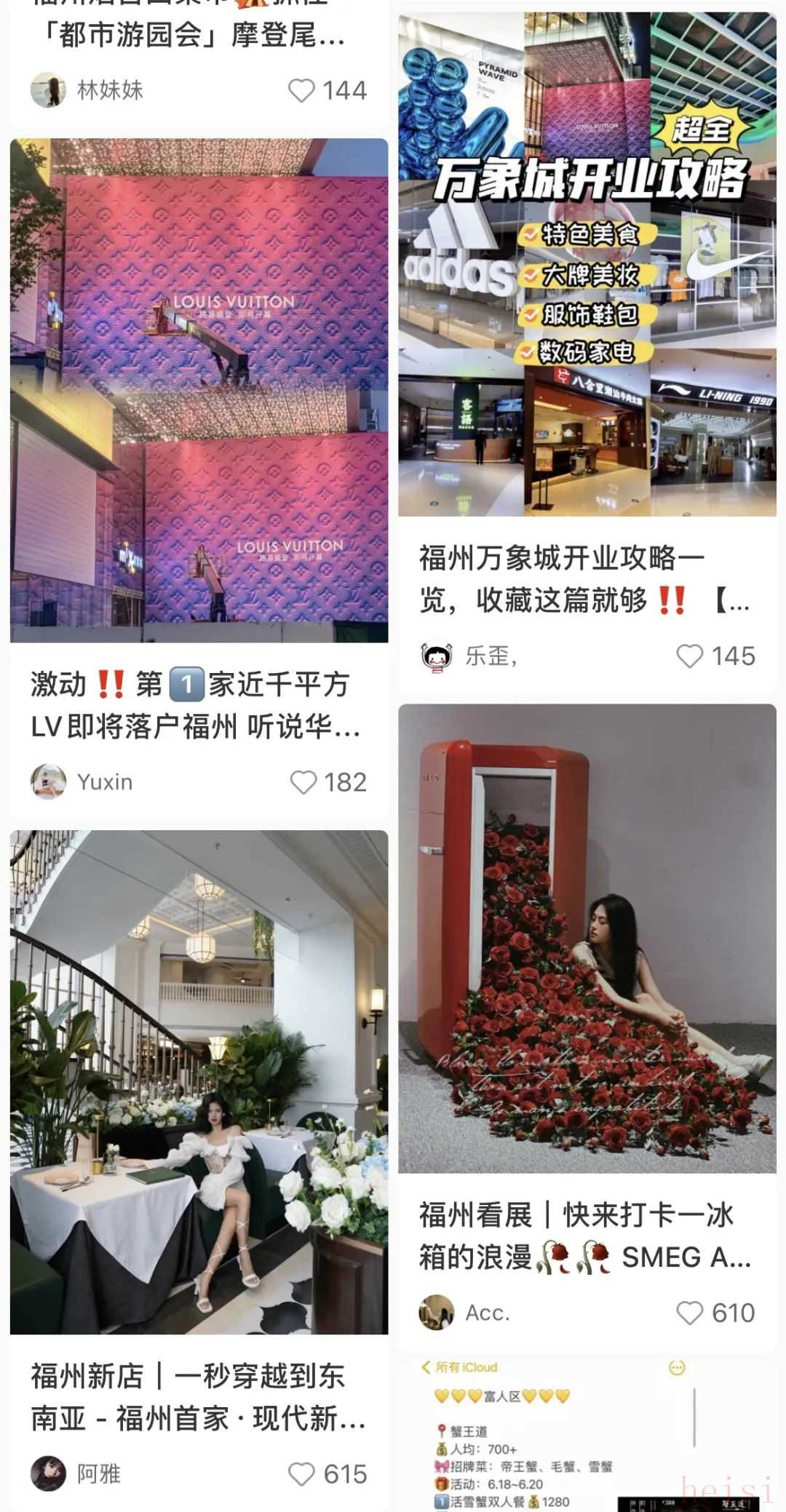
Task: Open the SMEG fridge roses post
Action: point(587,939)
